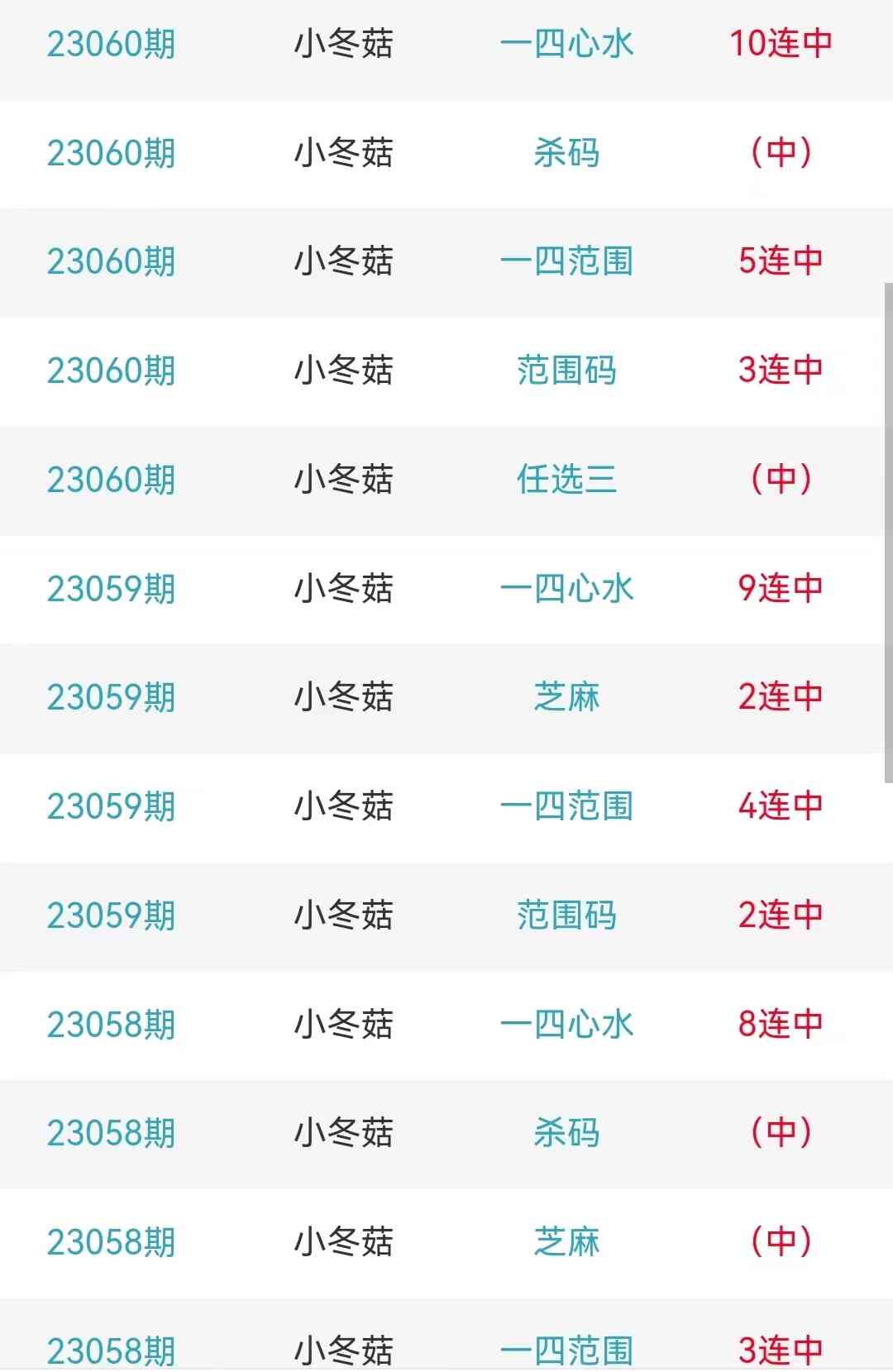The image size is (893, 1372).
Task: Open the 23059期 芝麻 row
Action: coord(566,697)
